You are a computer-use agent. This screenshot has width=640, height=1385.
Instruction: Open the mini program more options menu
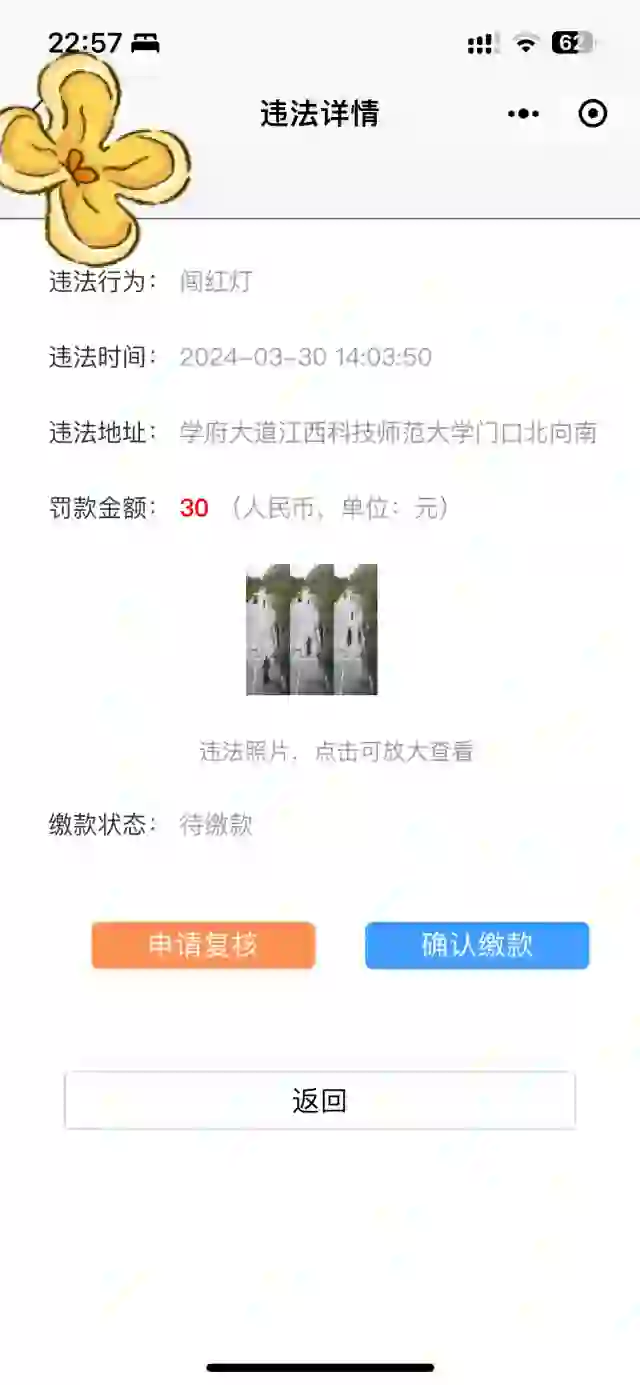(x=523, y=114)
